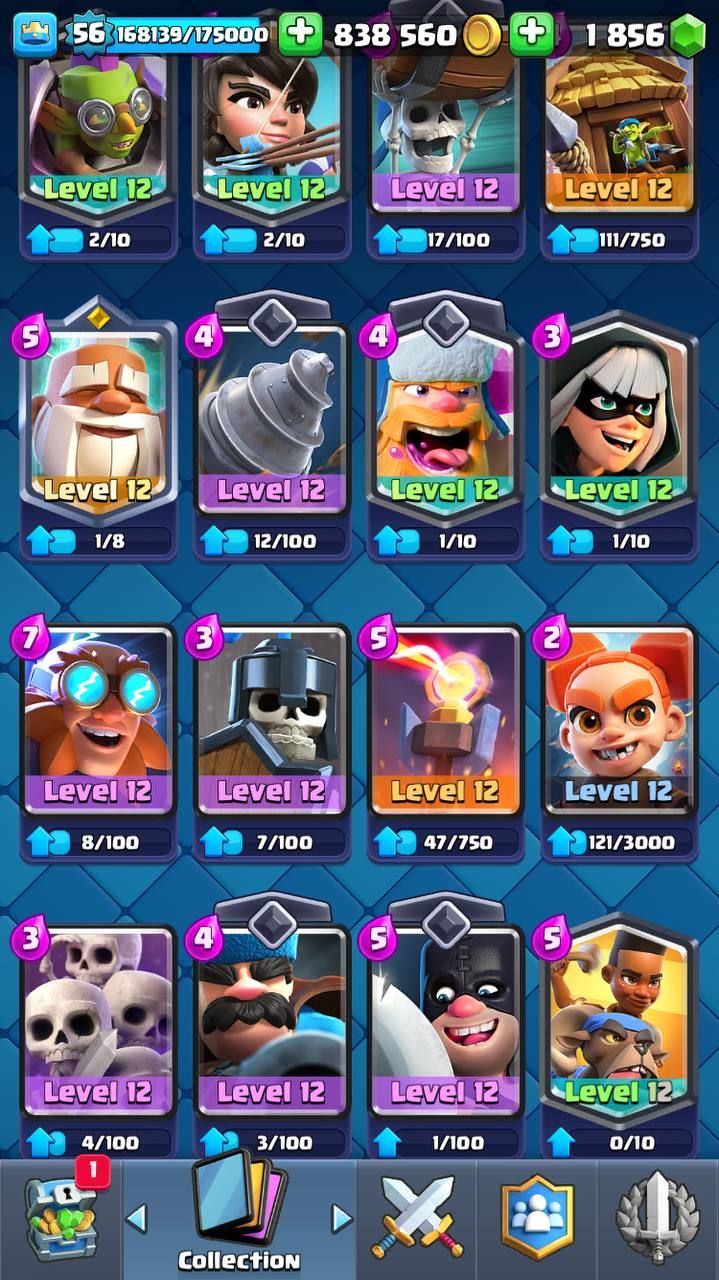Tap the green plus next to gold
Image resolution: width=719 pixels, height=1280 pixels.
[299, 35]
